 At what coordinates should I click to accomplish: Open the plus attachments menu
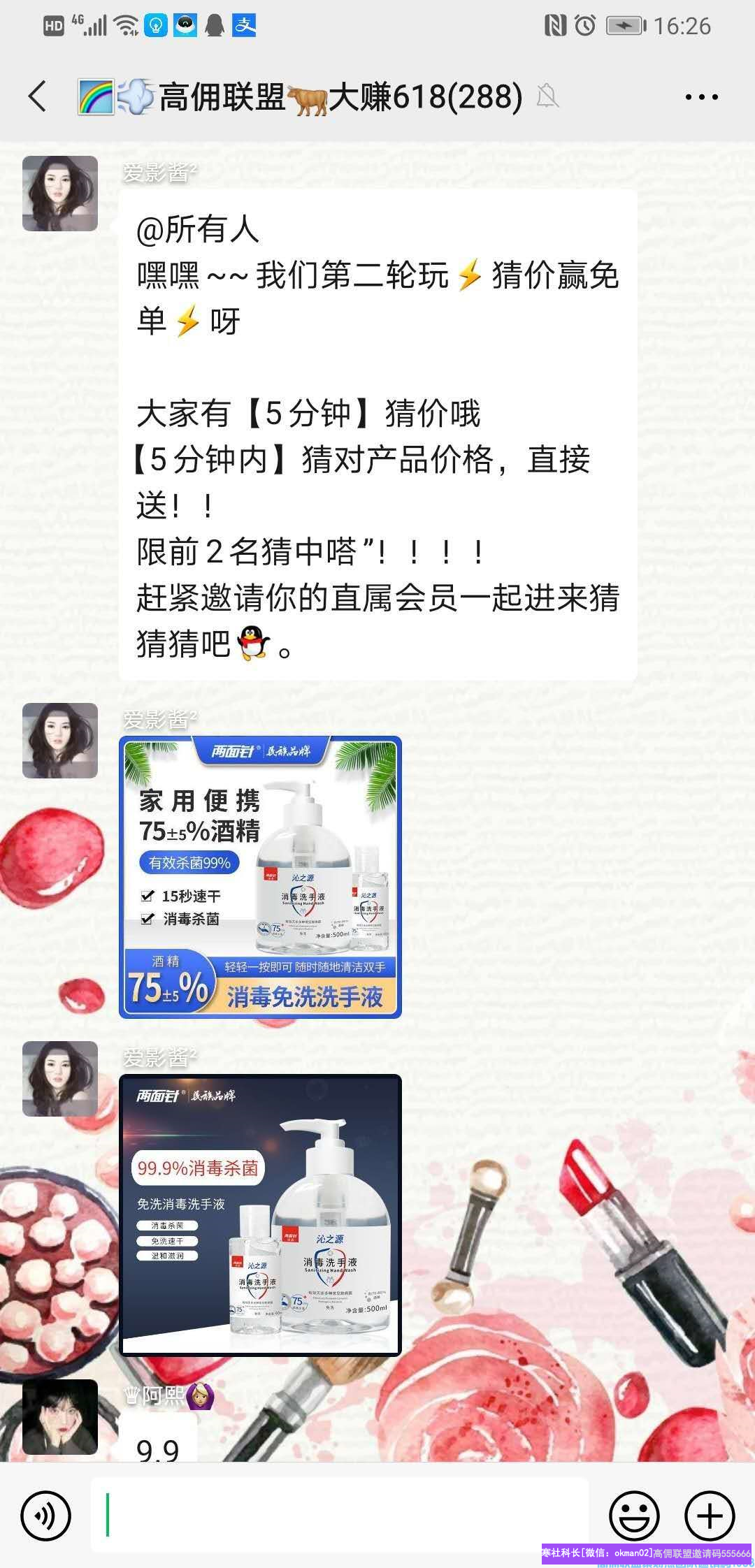click(710, 1516)
